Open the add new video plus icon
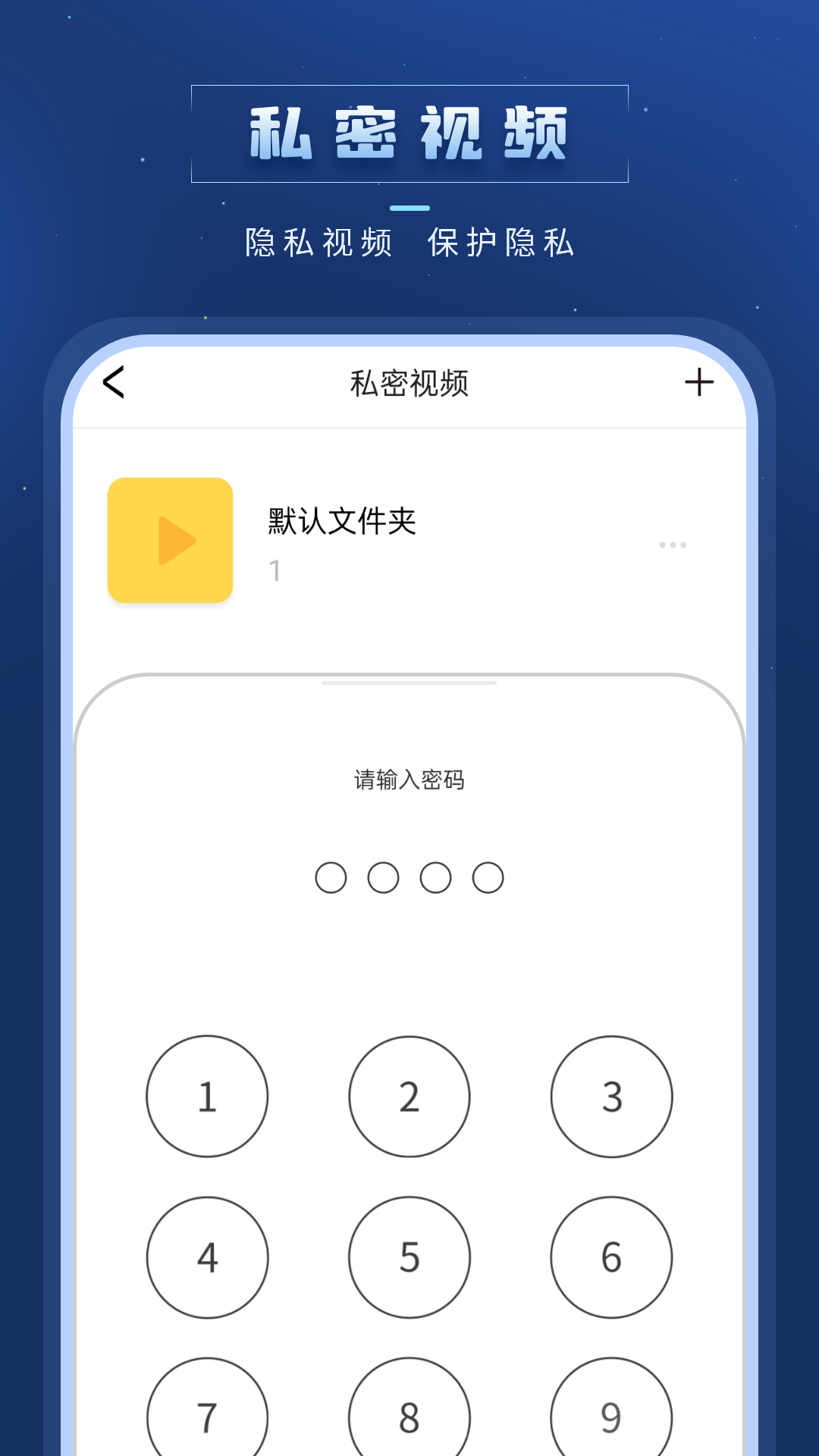The image size is (819, 1456). [x=700, y=384]
